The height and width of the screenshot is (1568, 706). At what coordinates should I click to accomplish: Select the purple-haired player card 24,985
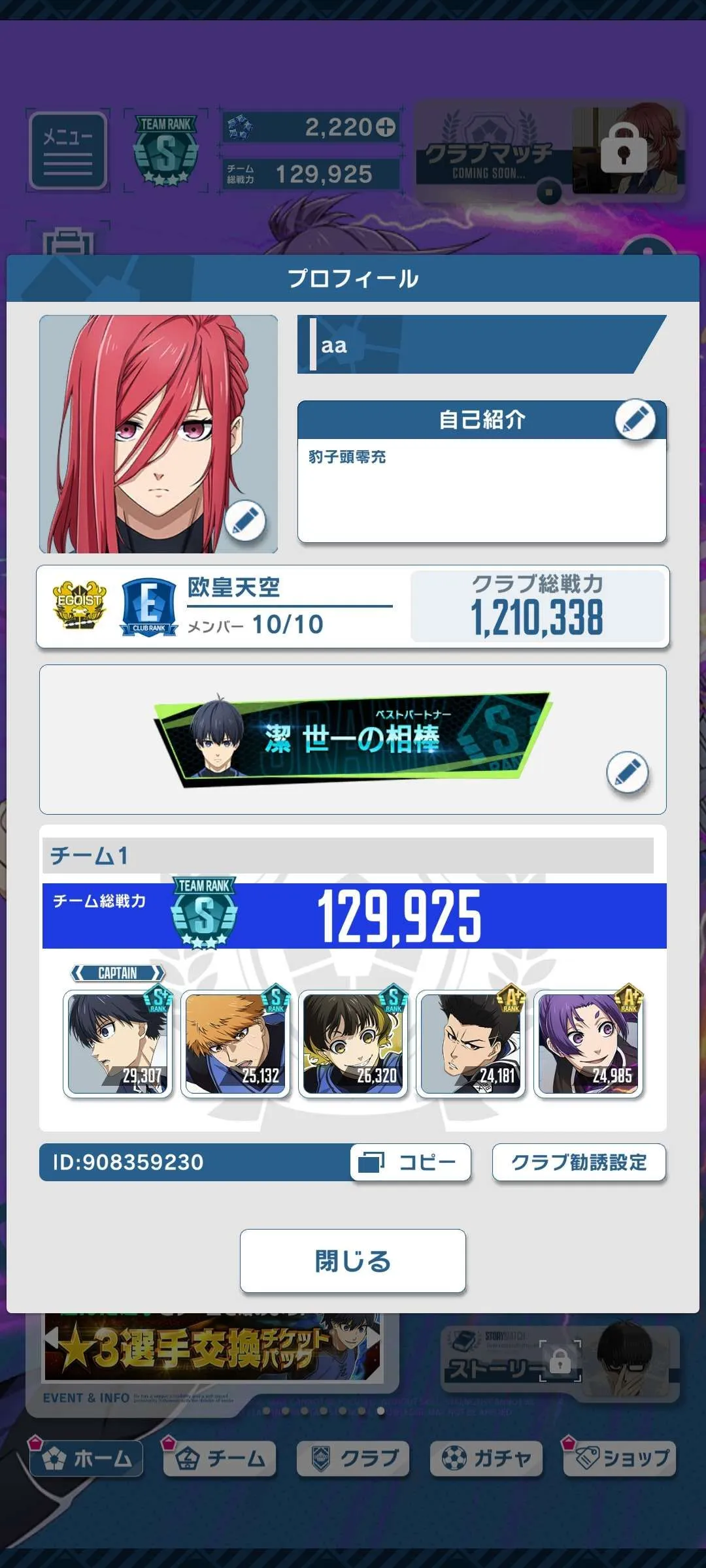[x=588, y=1043]
